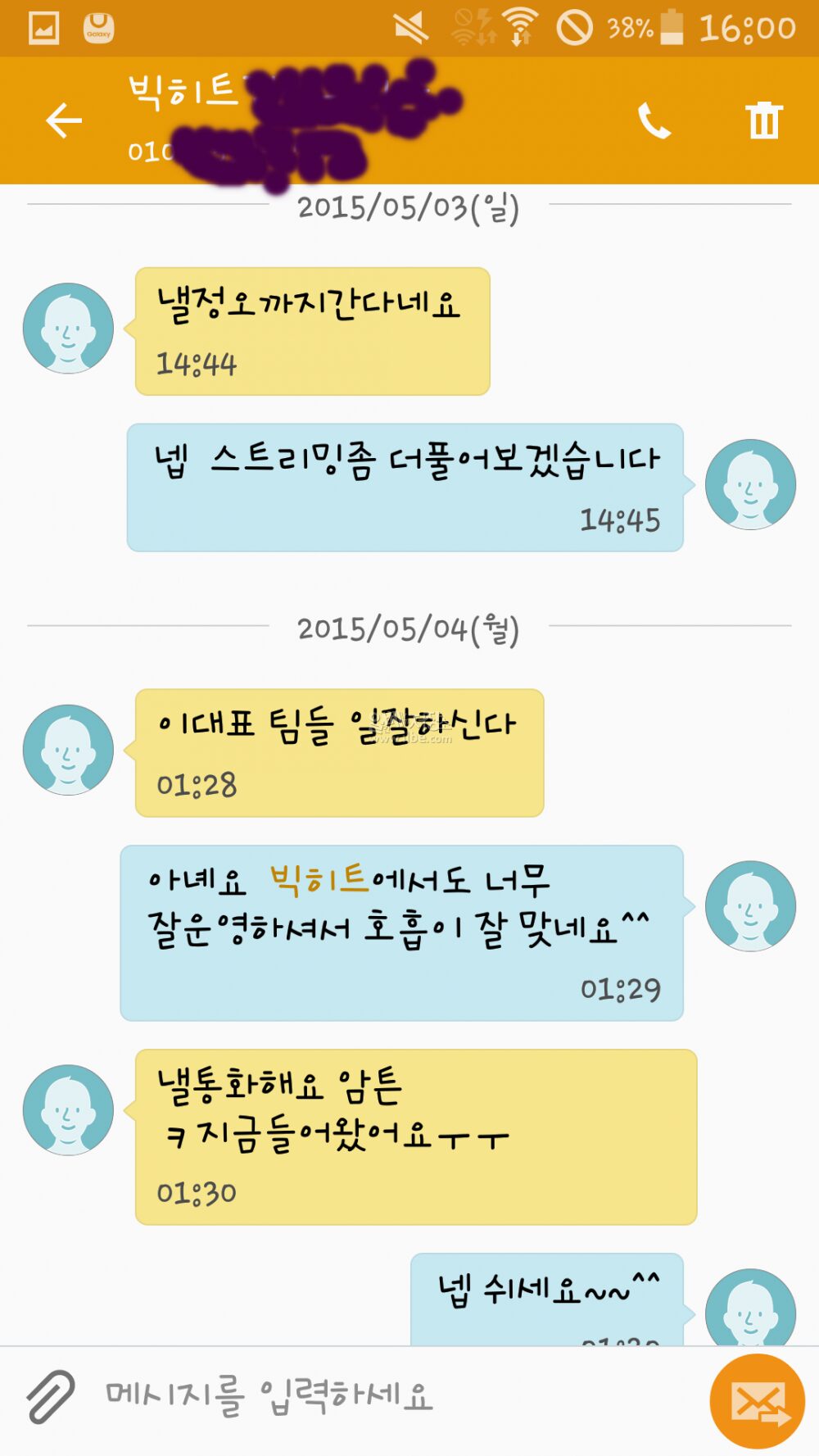Go back to the message list
The height and width of the screenshot is (1456, 819).
click(64, 121)
